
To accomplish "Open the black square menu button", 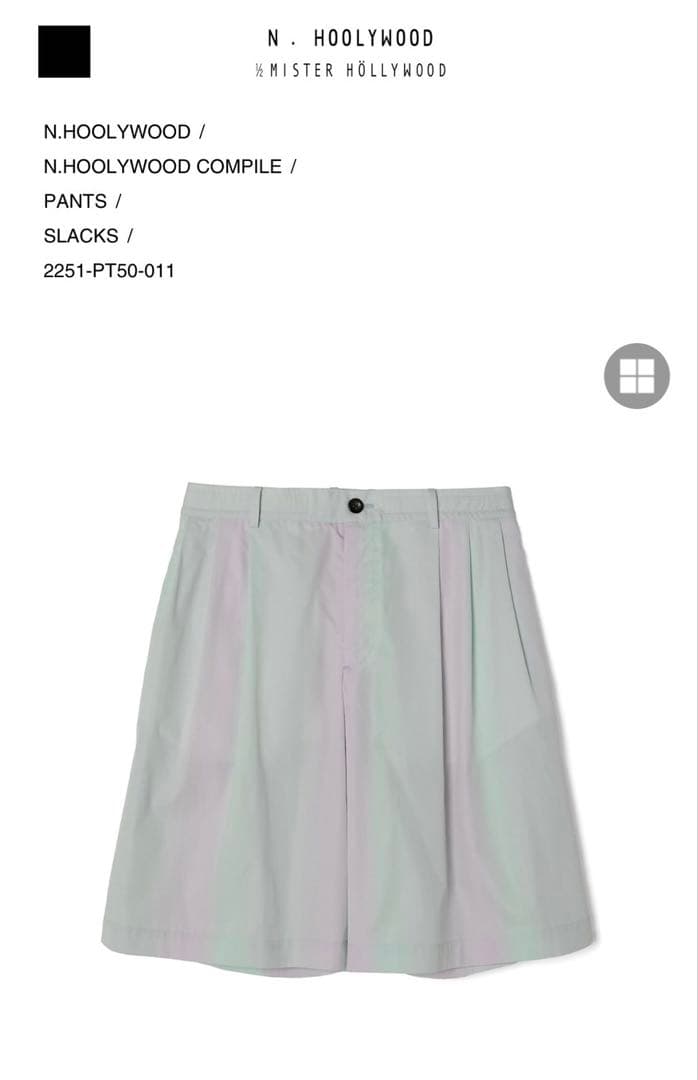I will [64, 52].
